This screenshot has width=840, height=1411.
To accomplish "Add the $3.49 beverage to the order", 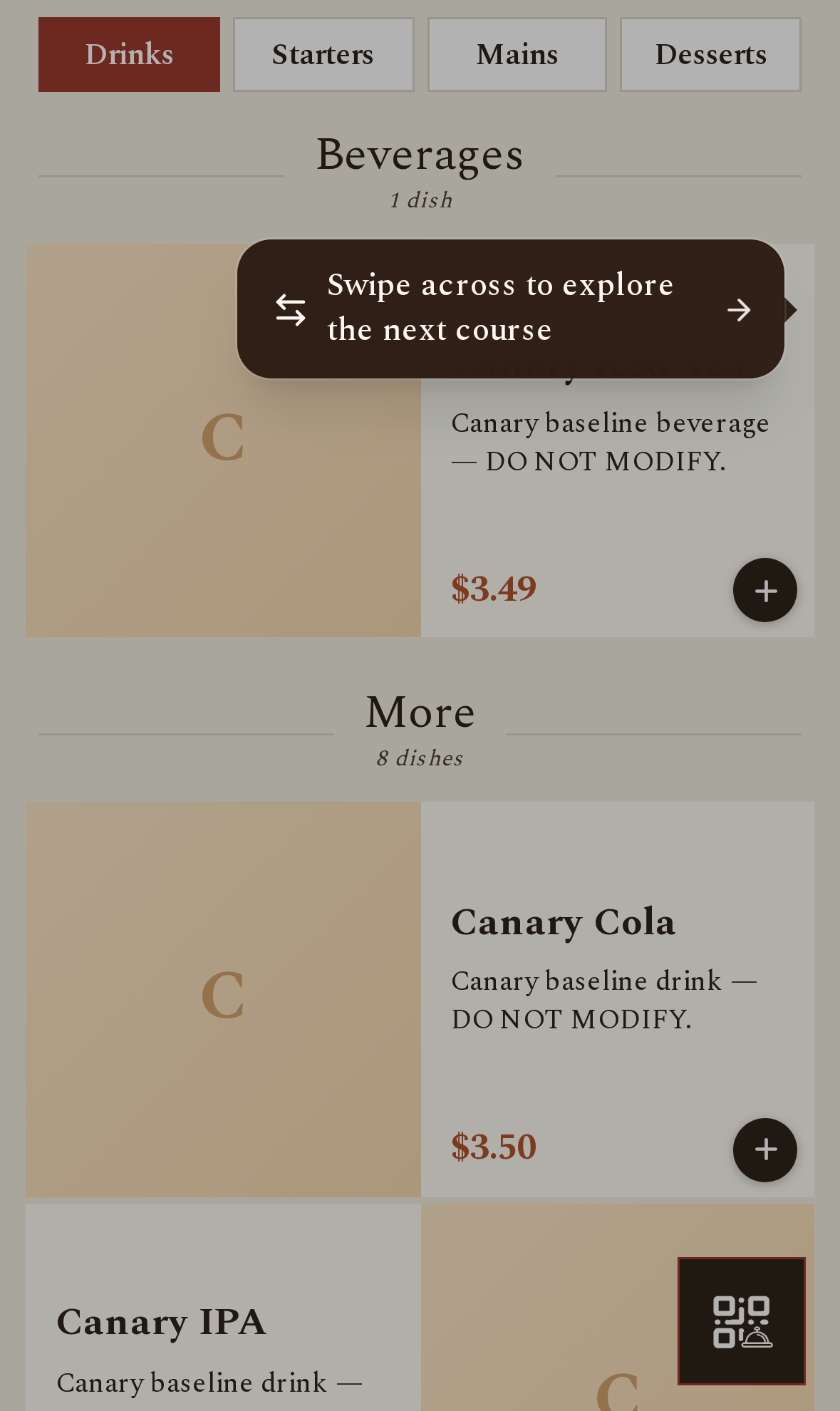I will [765, 590].
